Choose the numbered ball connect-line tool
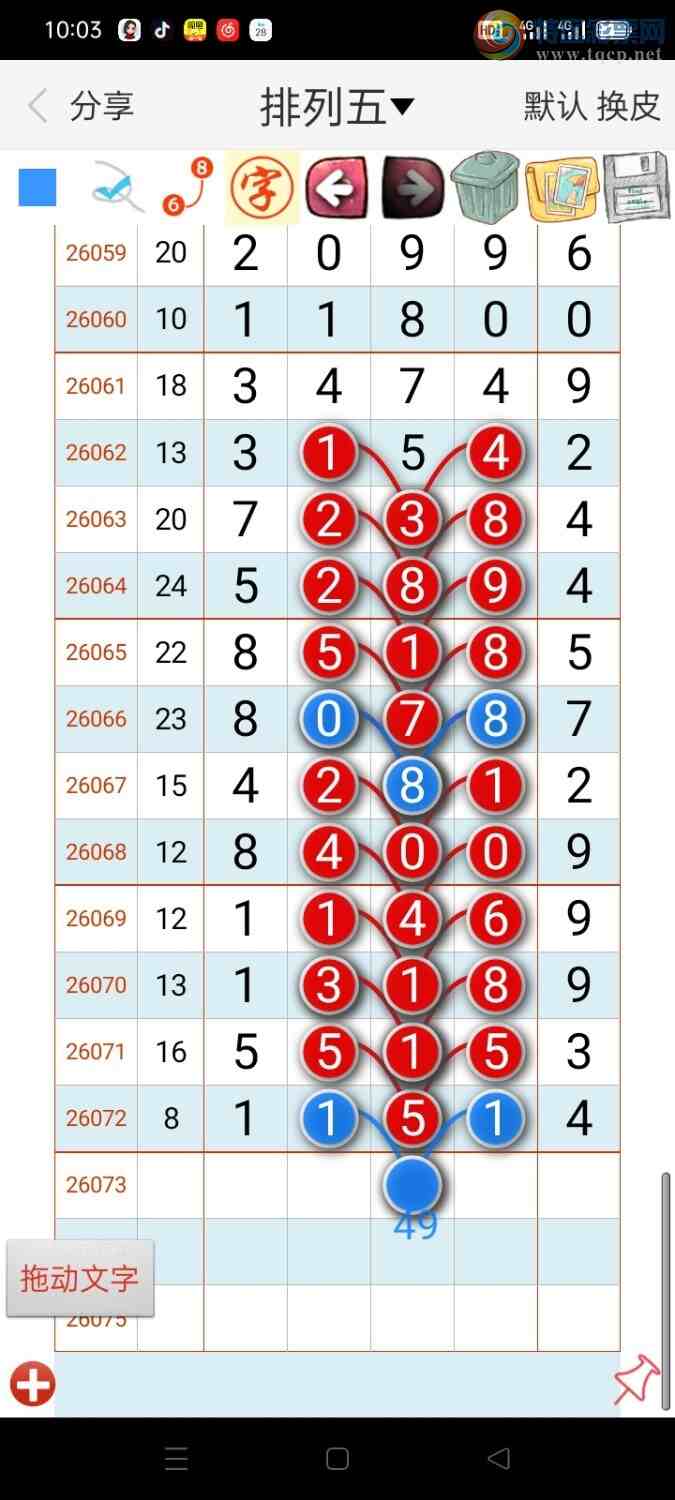The image size is (675, 1500). pyautogui.click(x=188, y=187)
